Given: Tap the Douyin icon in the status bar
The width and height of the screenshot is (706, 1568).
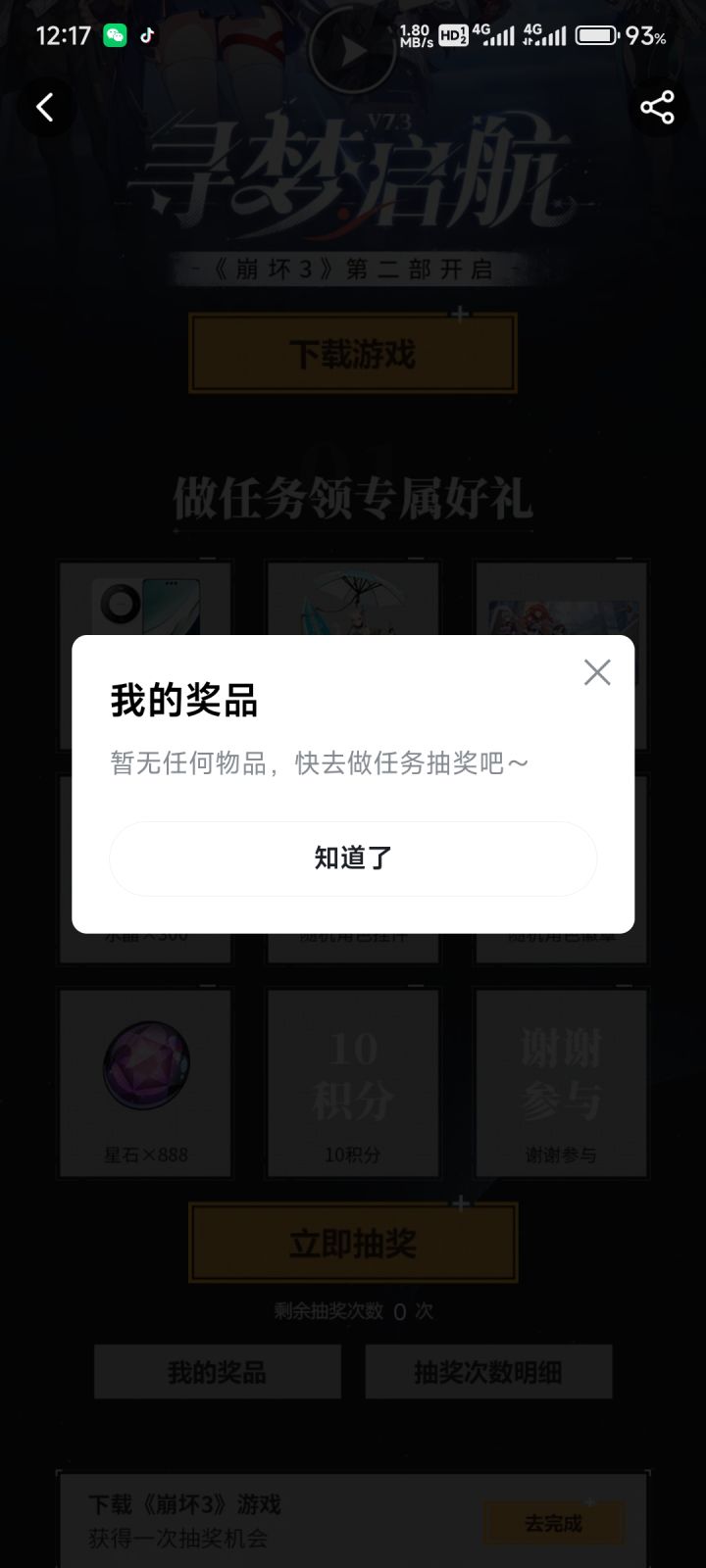Looking at the screenshot, I should click(149, 34).
